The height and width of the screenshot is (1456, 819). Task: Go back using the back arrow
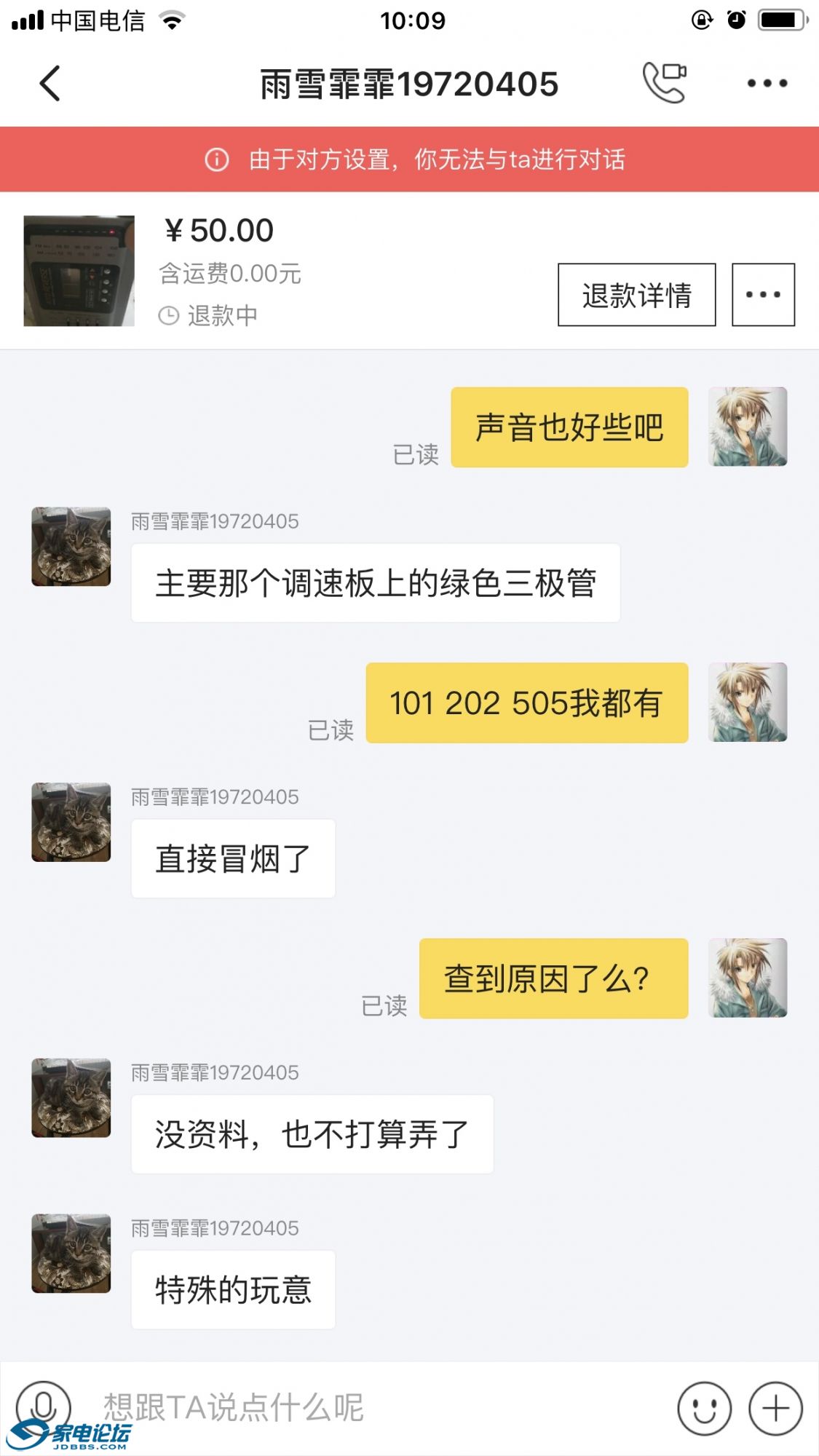(x=50, y=83)
